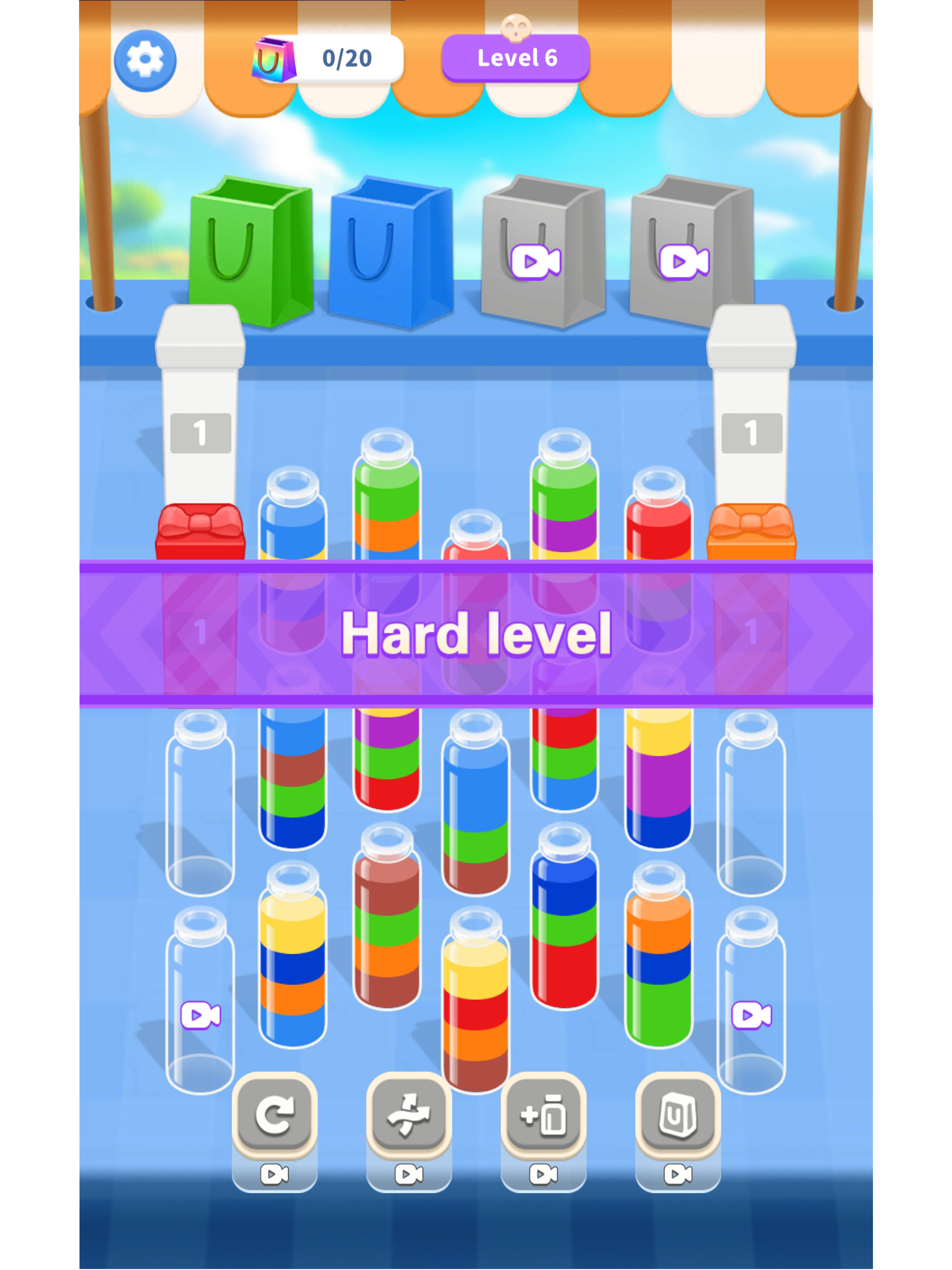Open the settings gear
Screen dimensions: 952x1270
145,60
